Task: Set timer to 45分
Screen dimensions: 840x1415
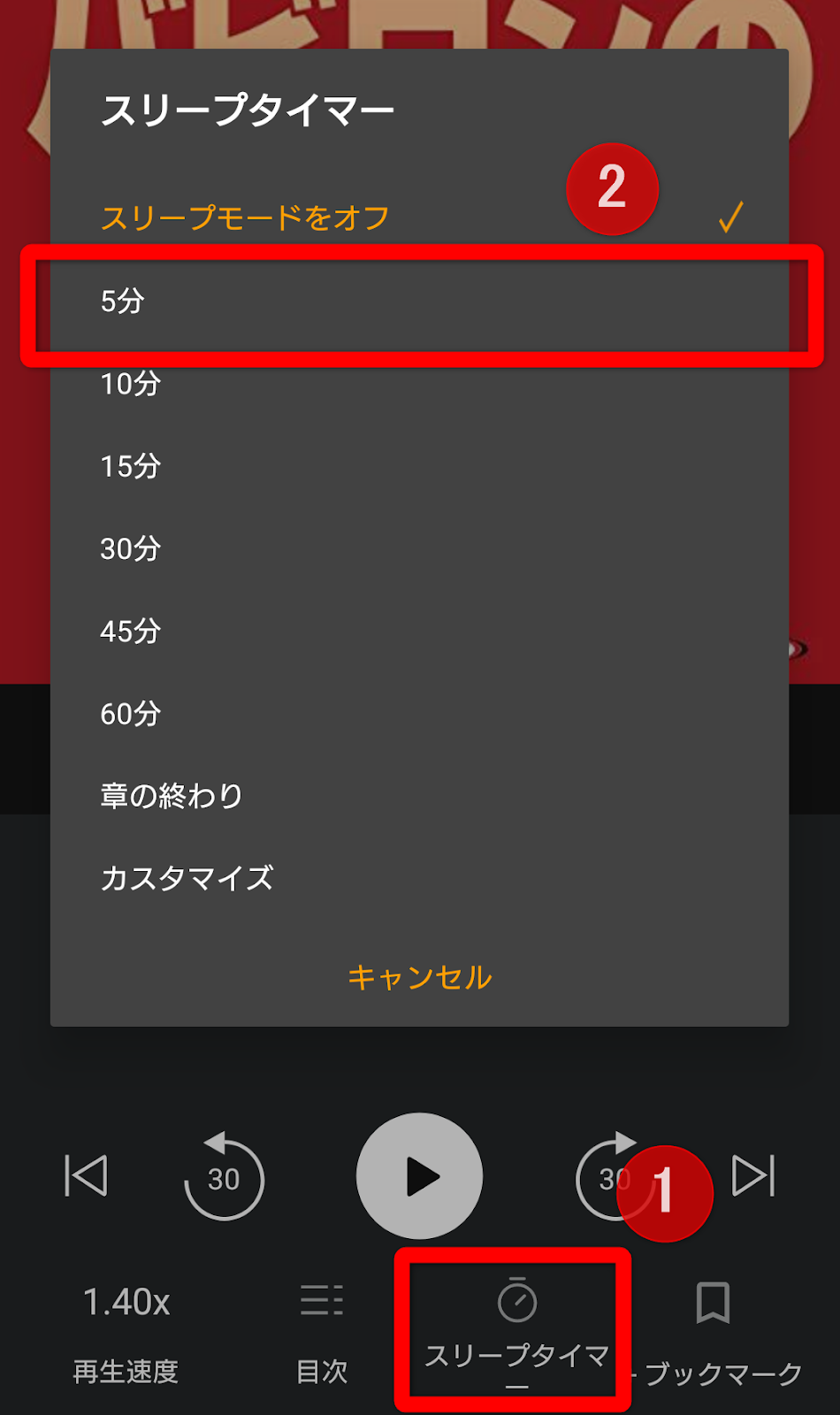Action: [x=130, y=631]
